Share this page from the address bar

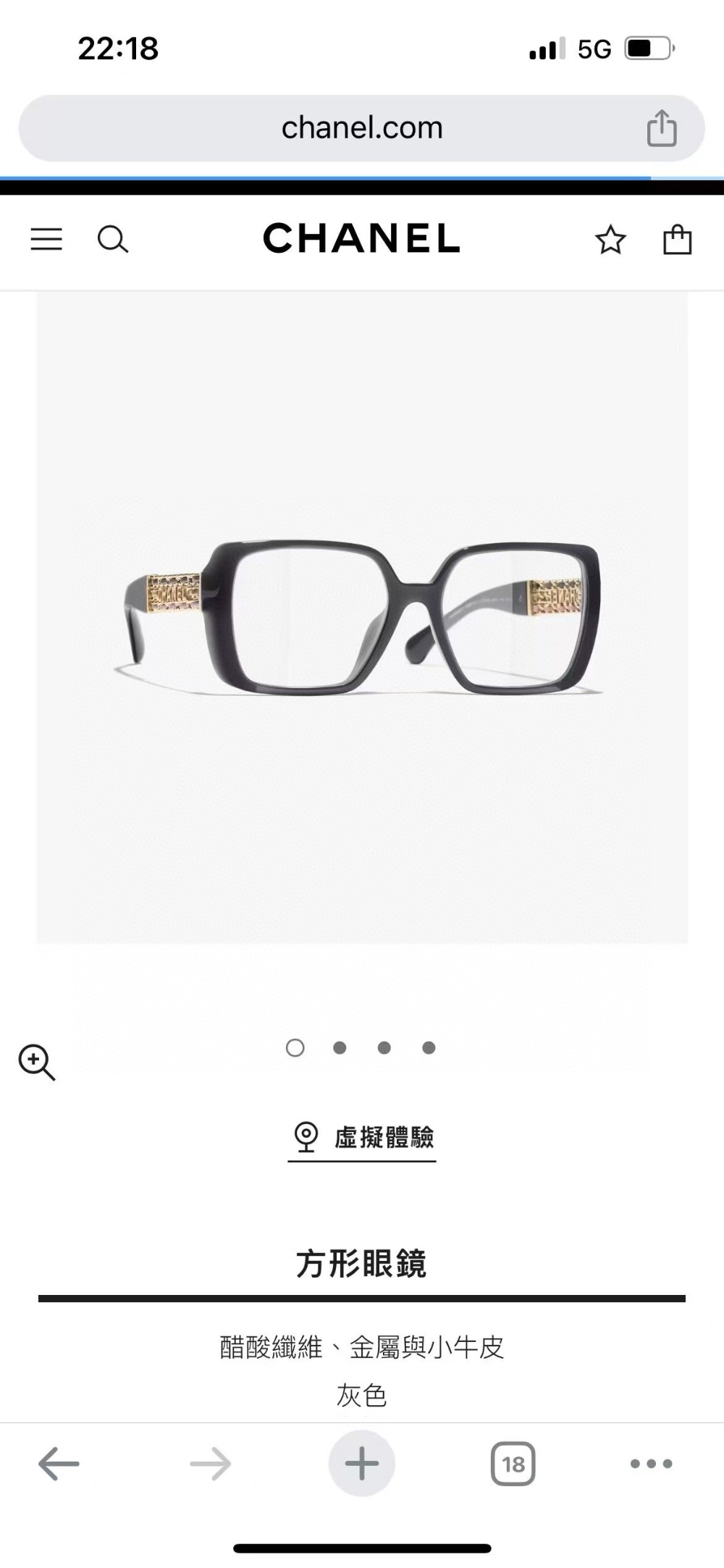click(x=661, y=128)
